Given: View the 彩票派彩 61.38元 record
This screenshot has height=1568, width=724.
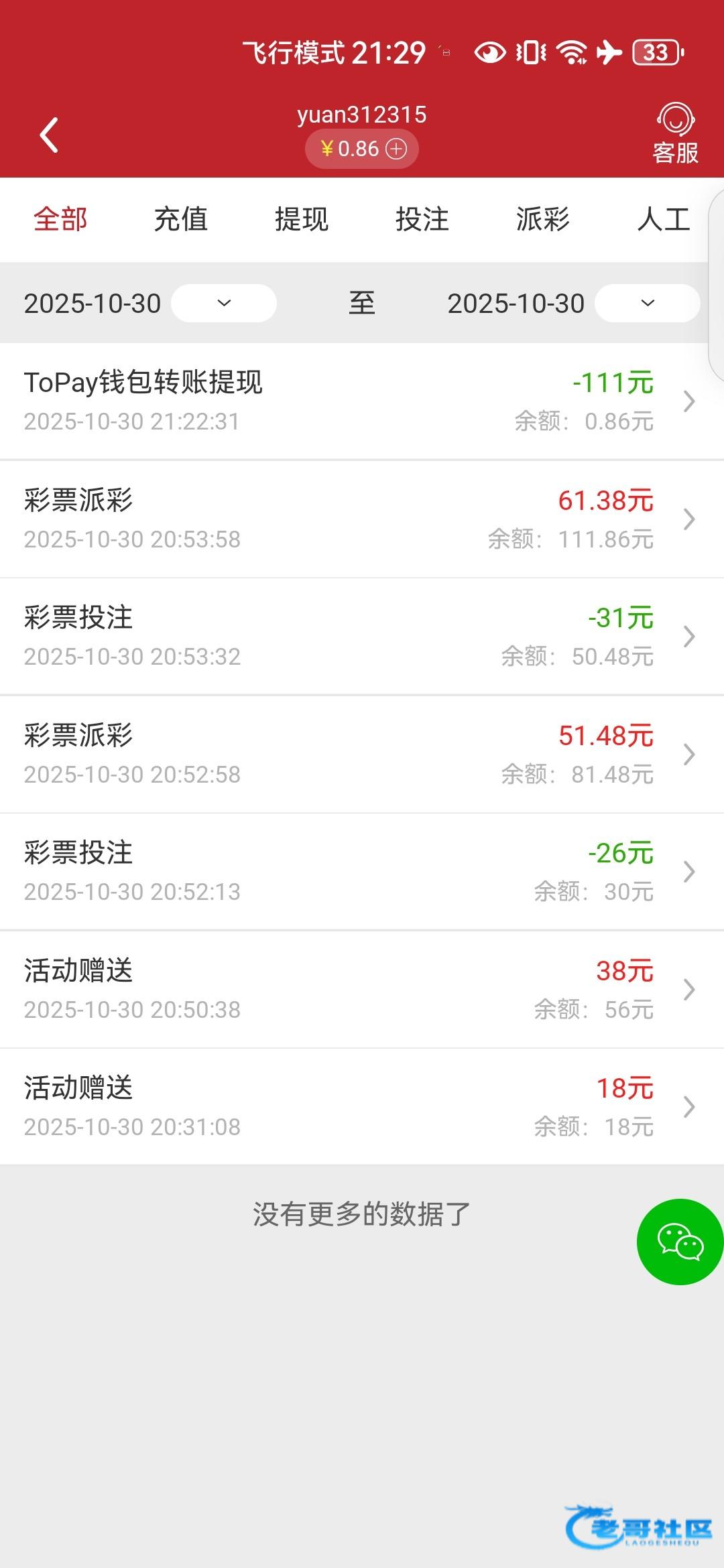Looking at the screenshot, I should tap(362, 519).
